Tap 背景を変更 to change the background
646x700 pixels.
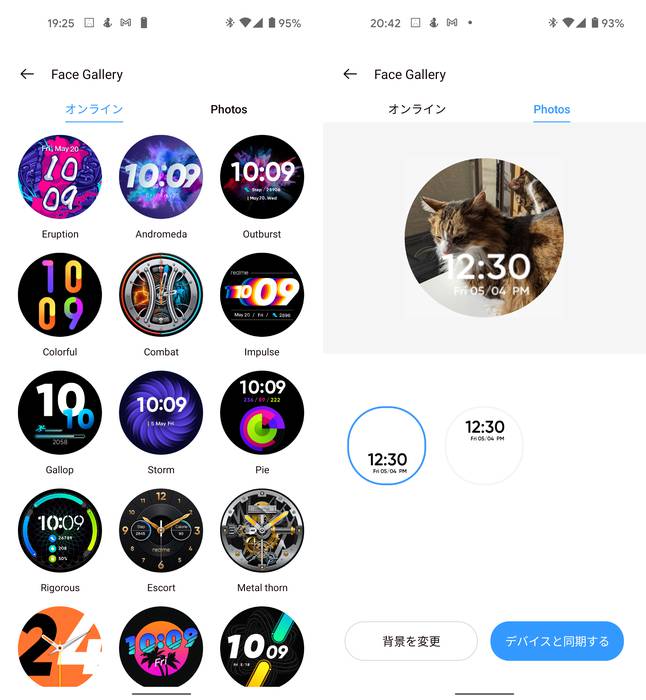click(x=411, y=641)
